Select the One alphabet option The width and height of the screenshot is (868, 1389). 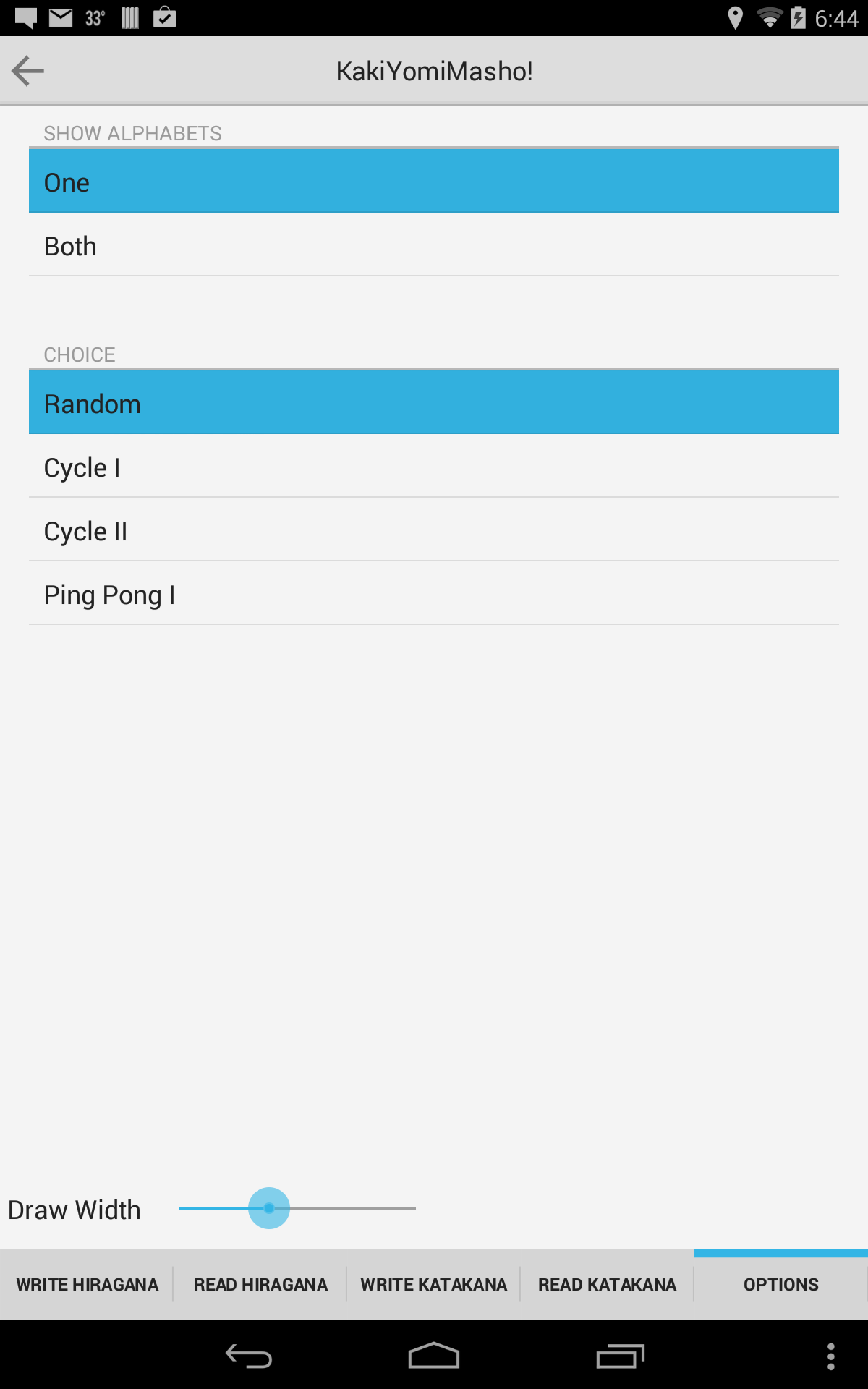pyautogui.click(x=434, y=181)
